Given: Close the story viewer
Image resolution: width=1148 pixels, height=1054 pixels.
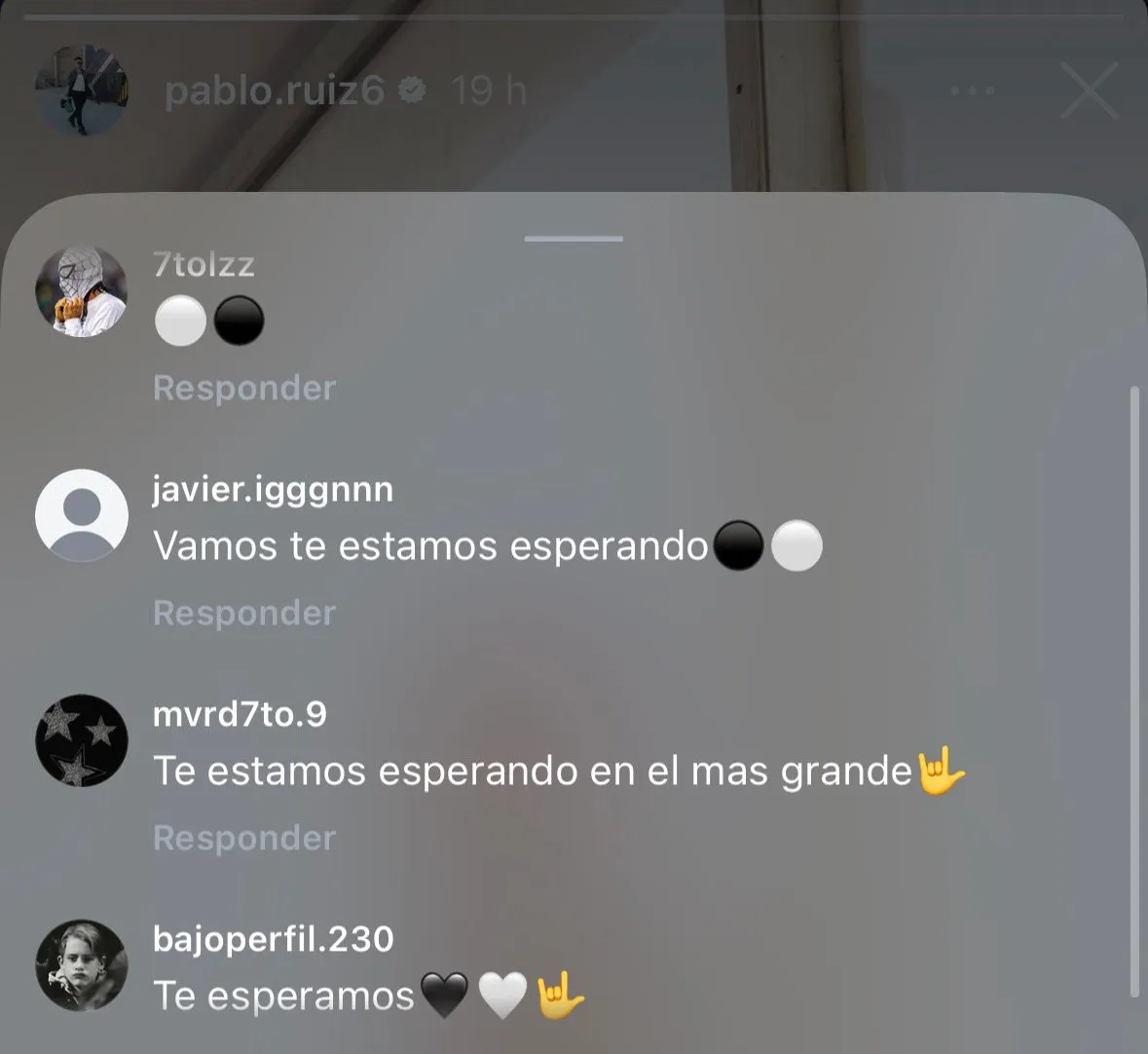Looking at the screenshot, I should coord(1089,91).
